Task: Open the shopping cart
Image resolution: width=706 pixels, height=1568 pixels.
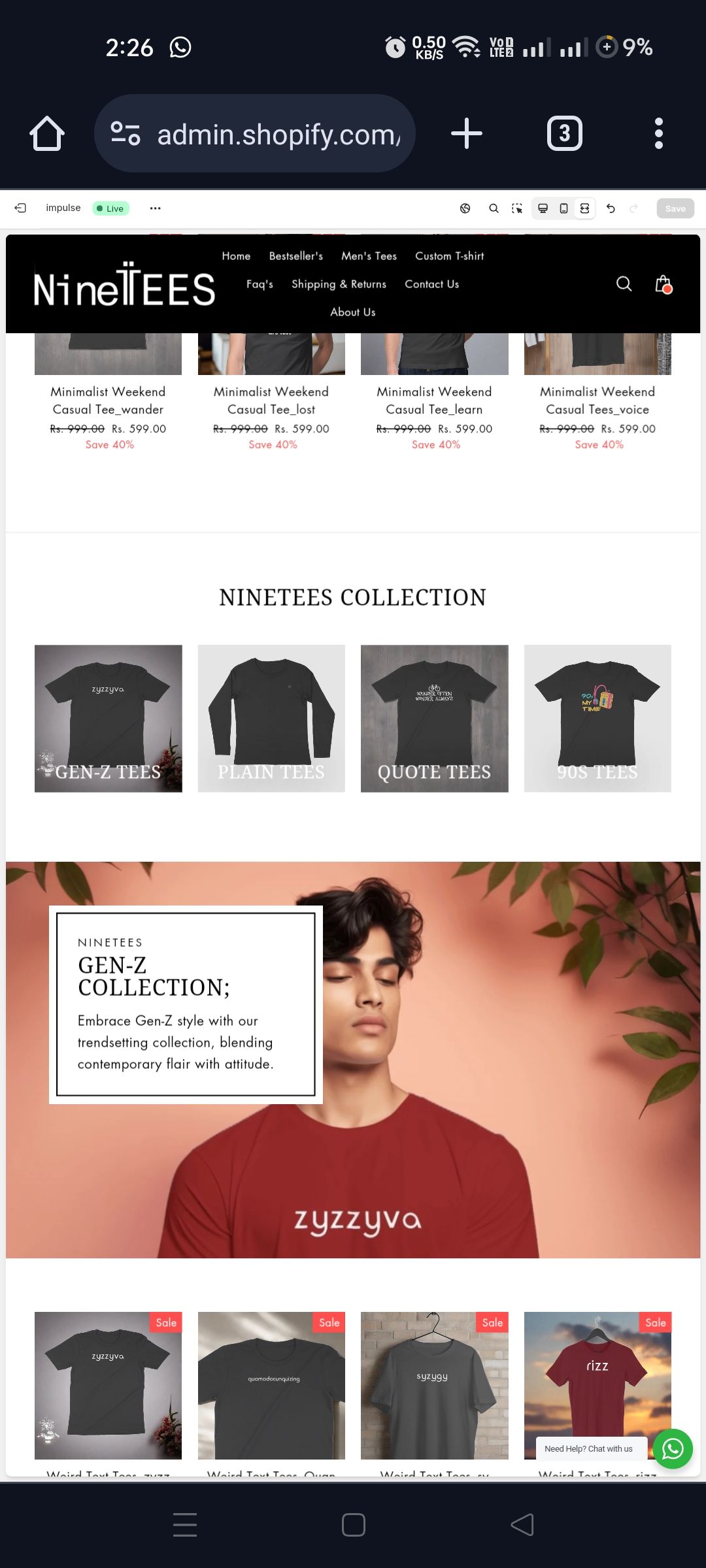Action: tap(663, 284)
